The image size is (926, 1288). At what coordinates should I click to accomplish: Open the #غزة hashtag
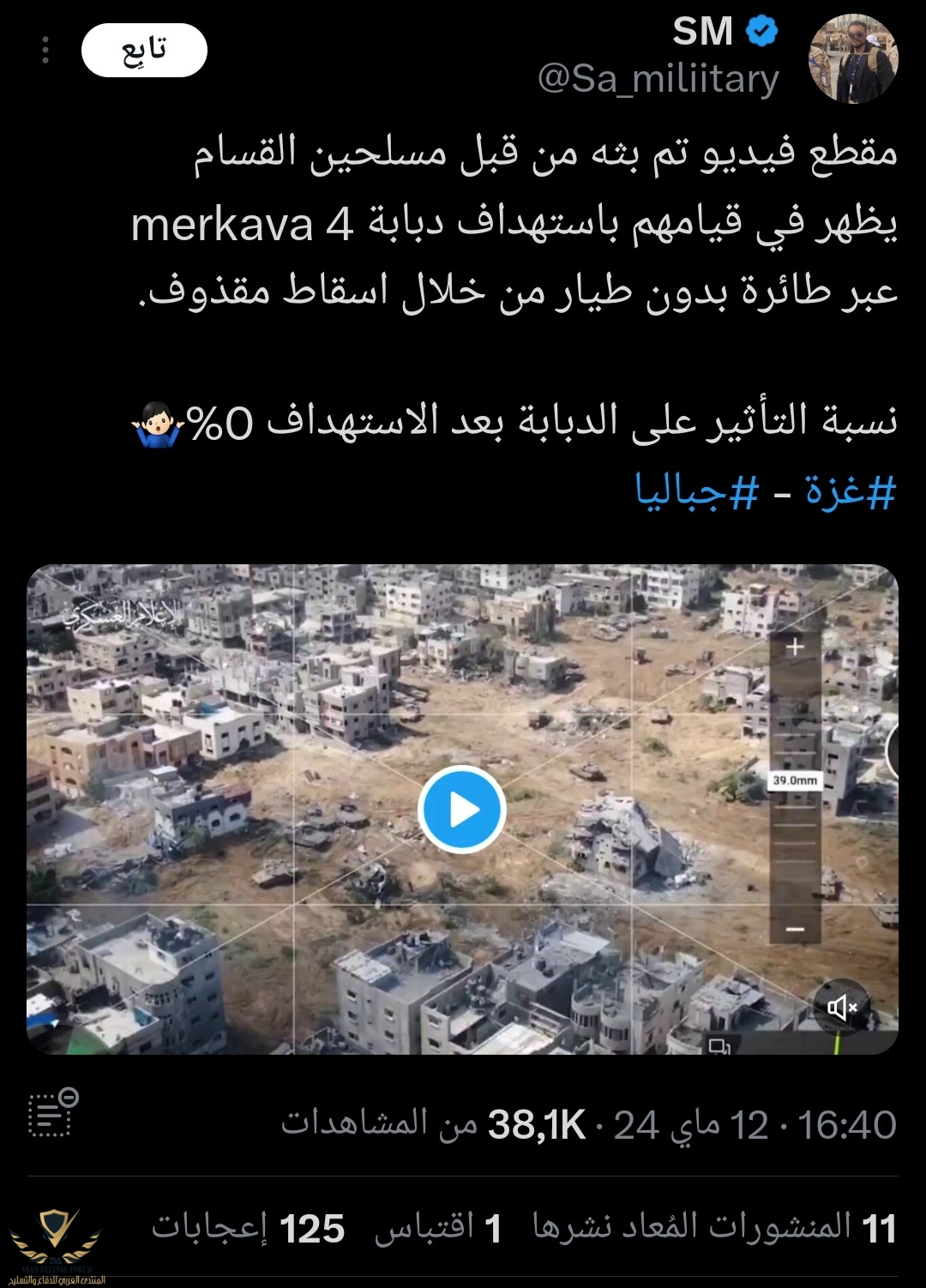(850, 492)
